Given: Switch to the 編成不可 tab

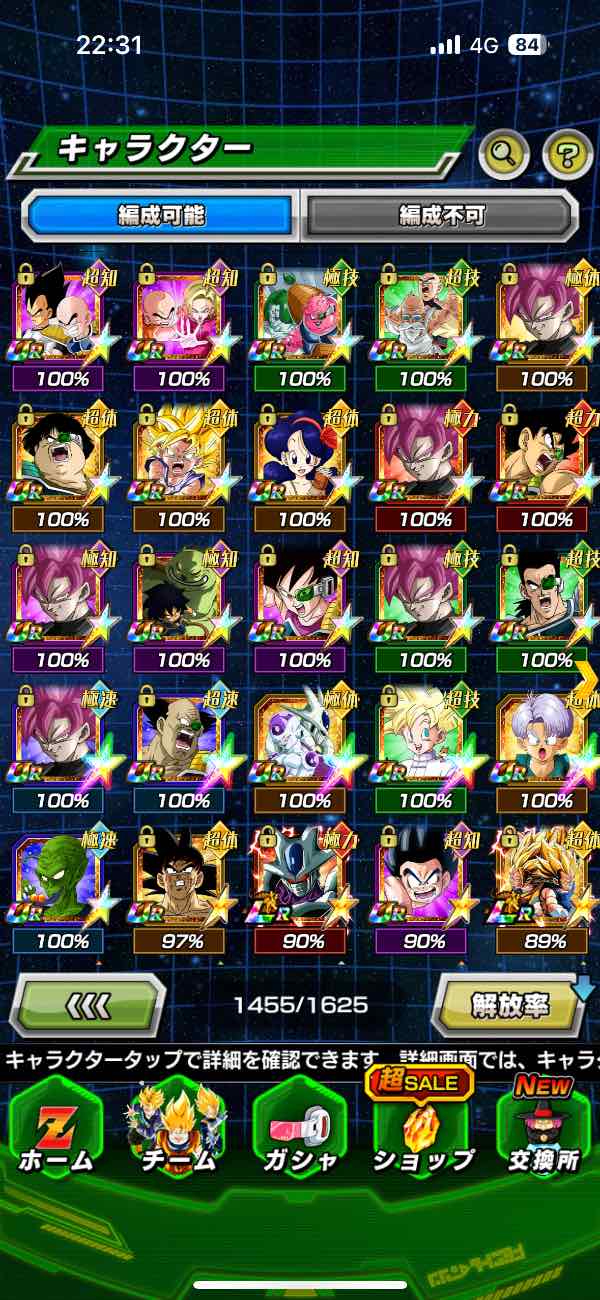Looking at the screenshot, I should (440, 215).
